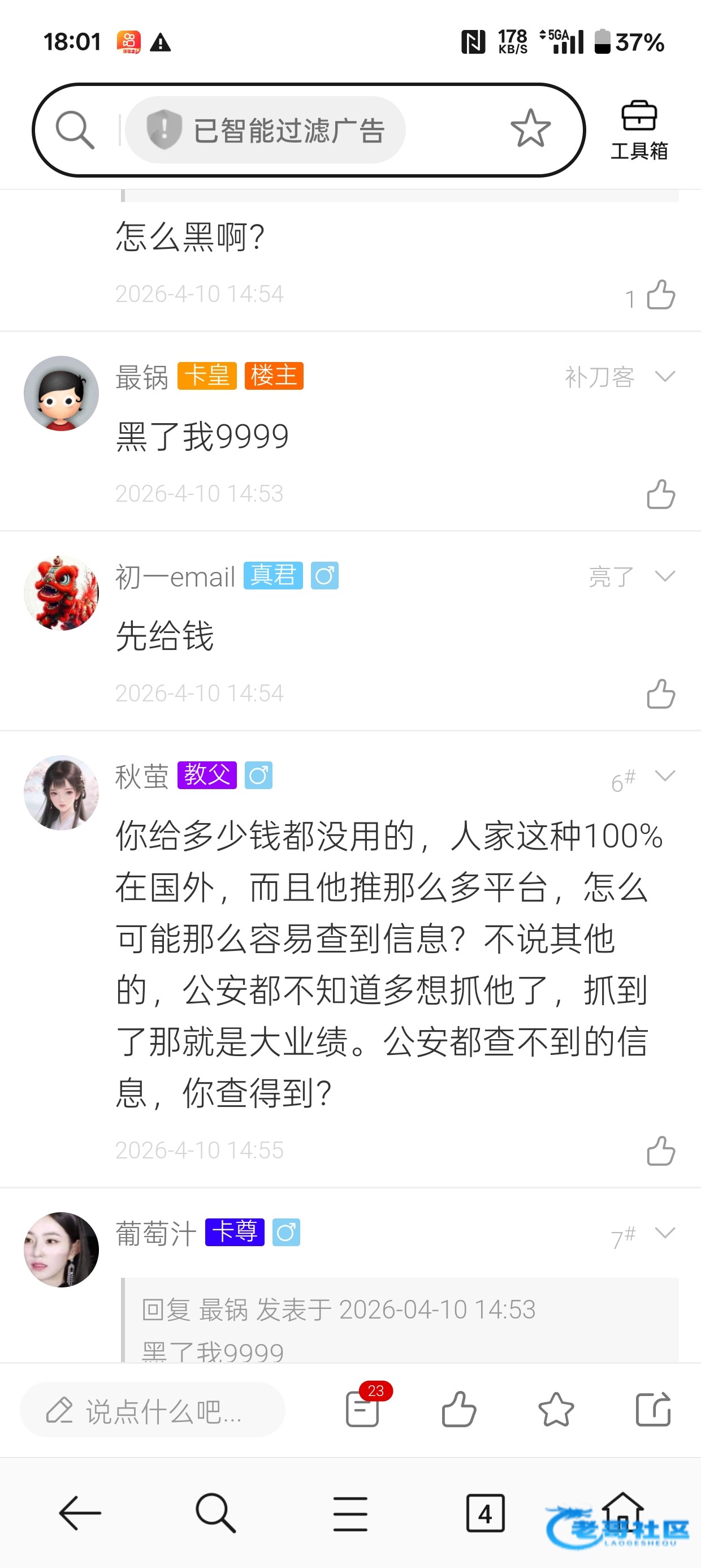Write a reply in 说点什么吧
701x1568 pixels.
[152, 1410]
